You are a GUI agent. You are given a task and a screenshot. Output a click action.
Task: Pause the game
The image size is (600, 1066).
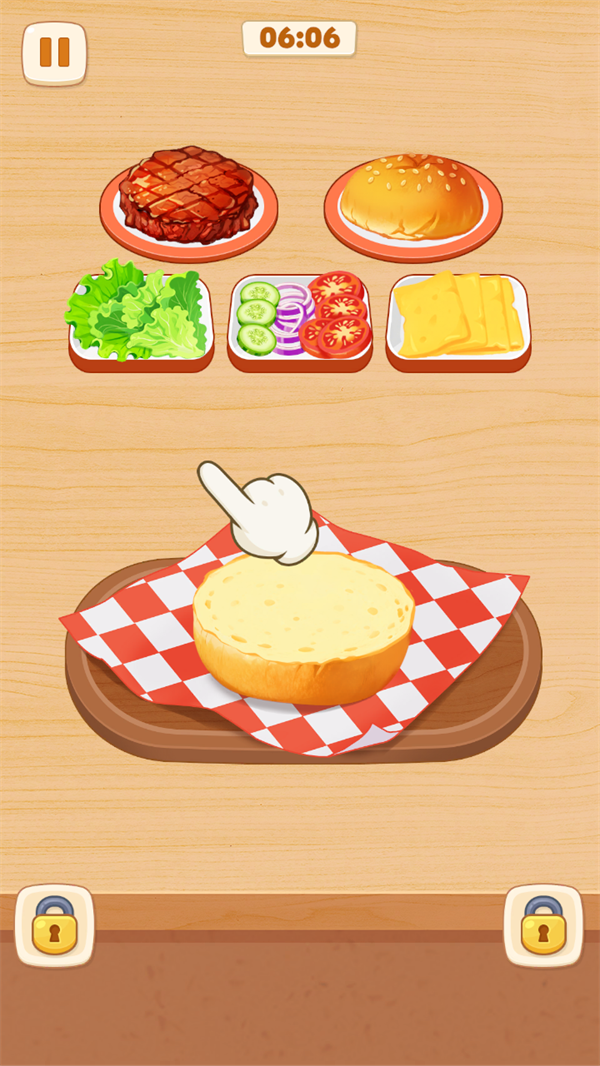tap(54, 53)
